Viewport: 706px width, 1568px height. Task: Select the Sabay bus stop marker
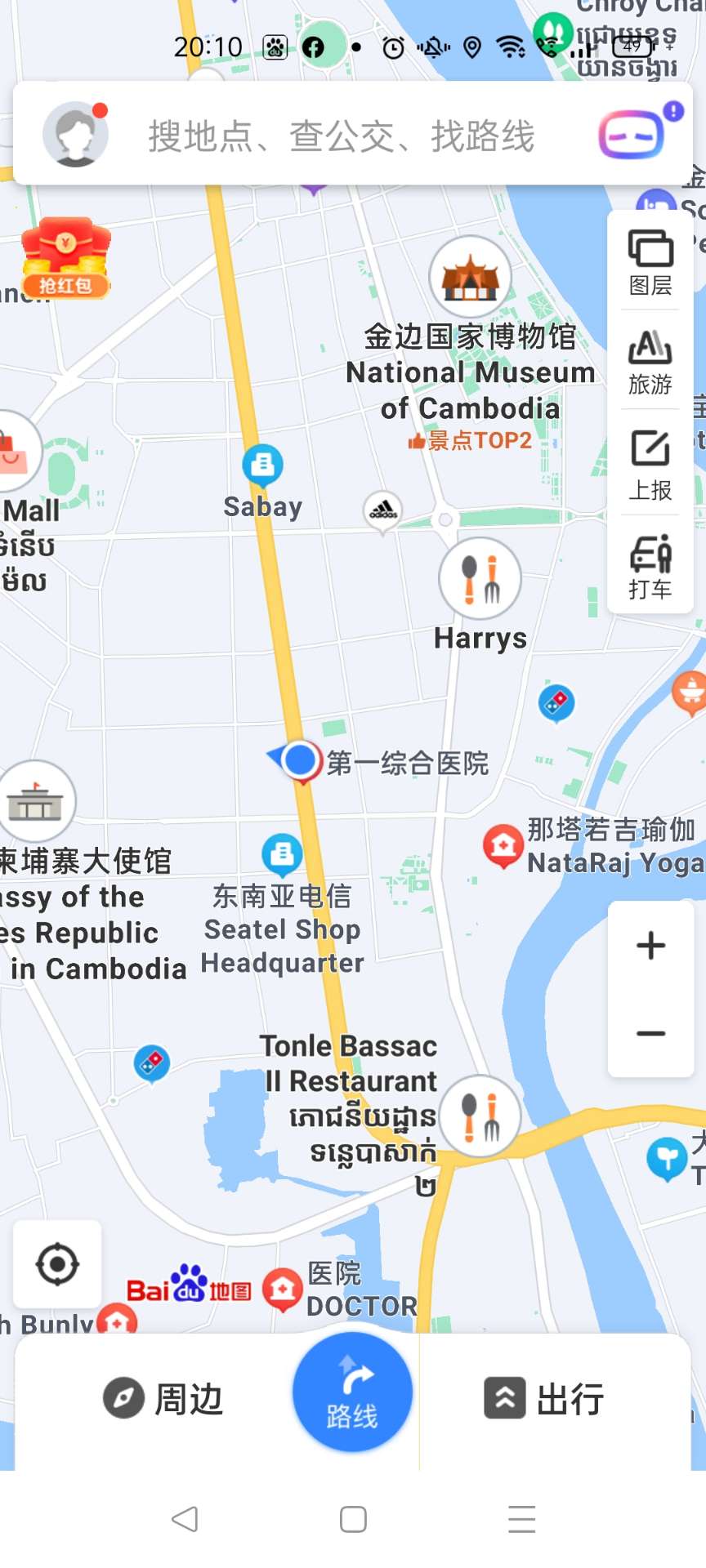tap(262, 465)
